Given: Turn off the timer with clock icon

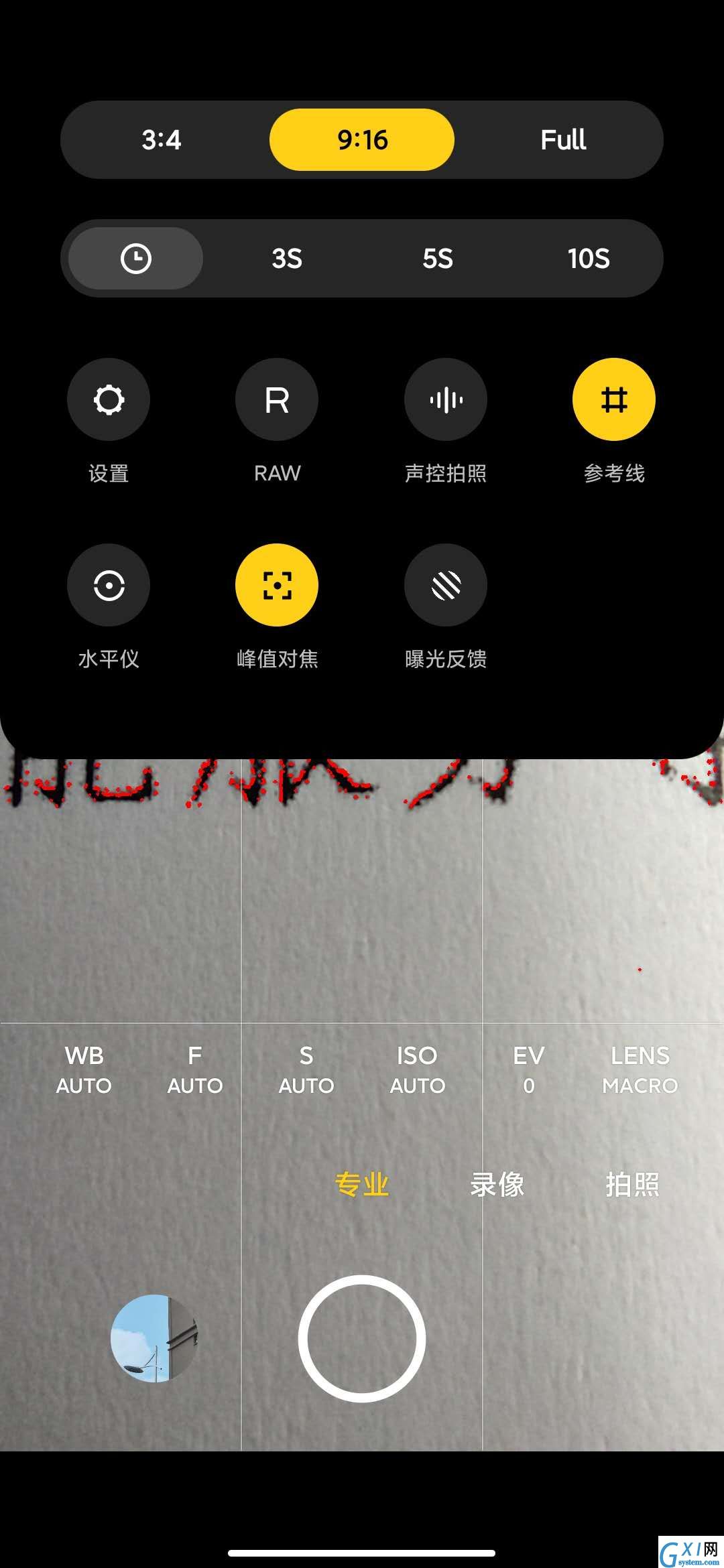Looking at the screenshot, I should (x=136, y=259).
